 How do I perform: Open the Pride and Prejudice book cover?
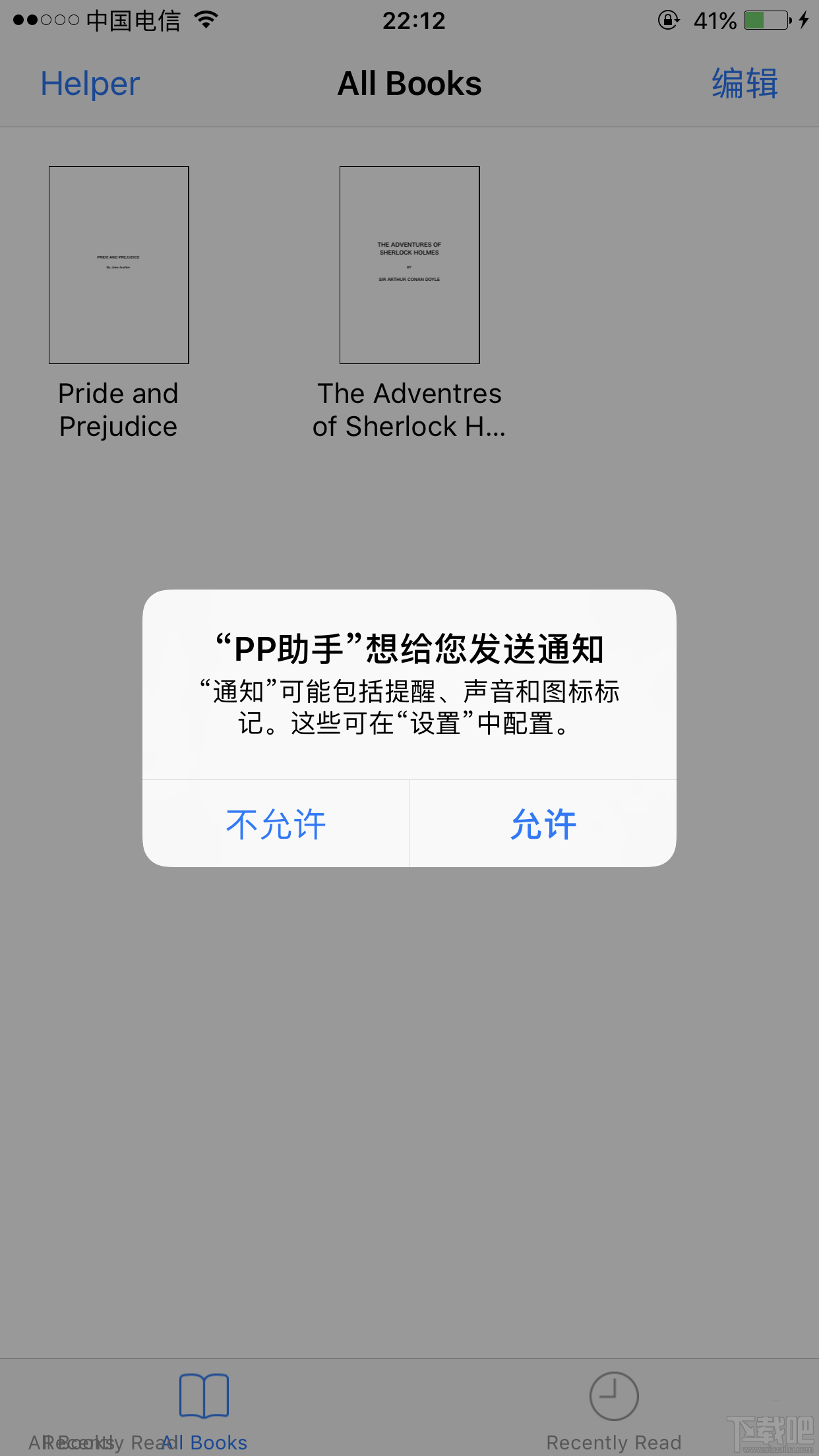(119, 265)
